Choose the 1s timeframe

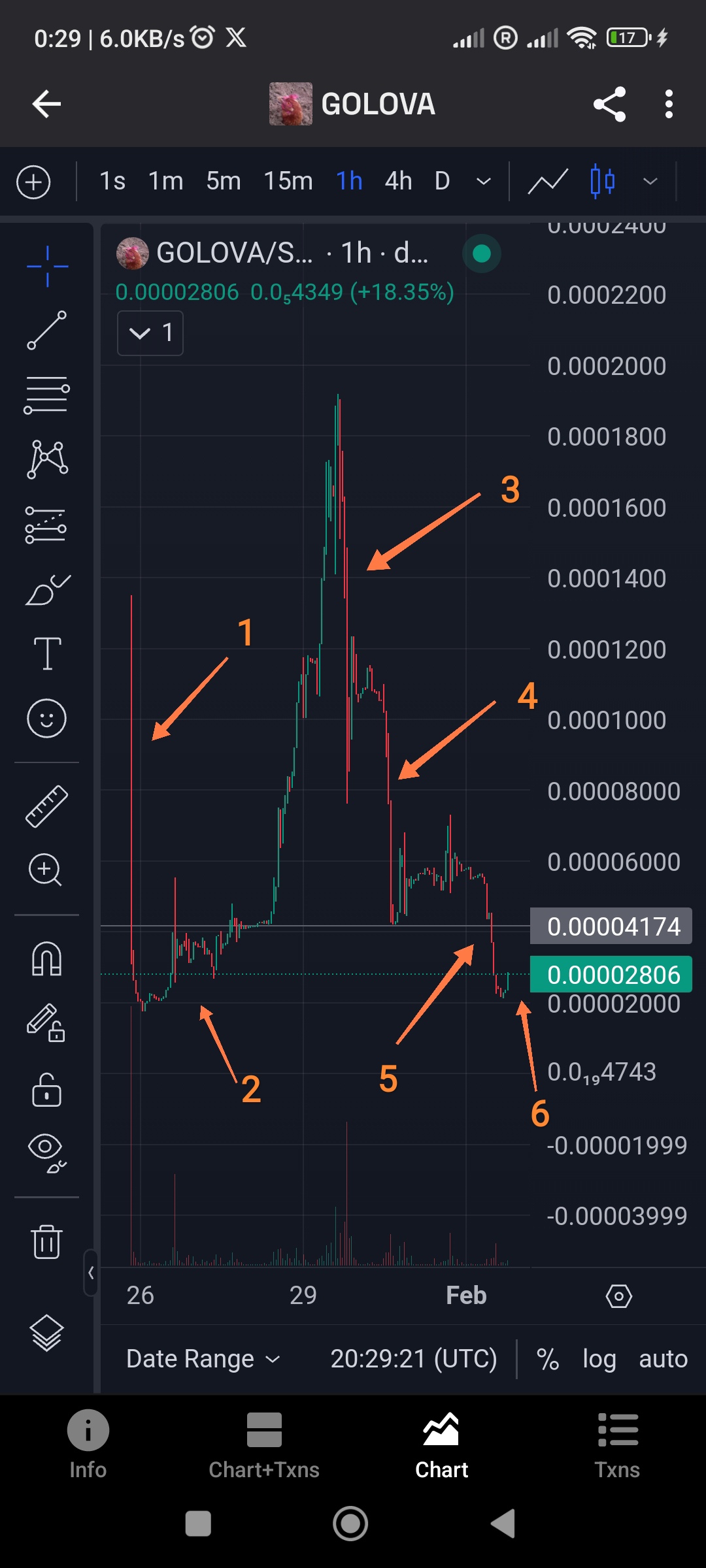tap(112, 181)
